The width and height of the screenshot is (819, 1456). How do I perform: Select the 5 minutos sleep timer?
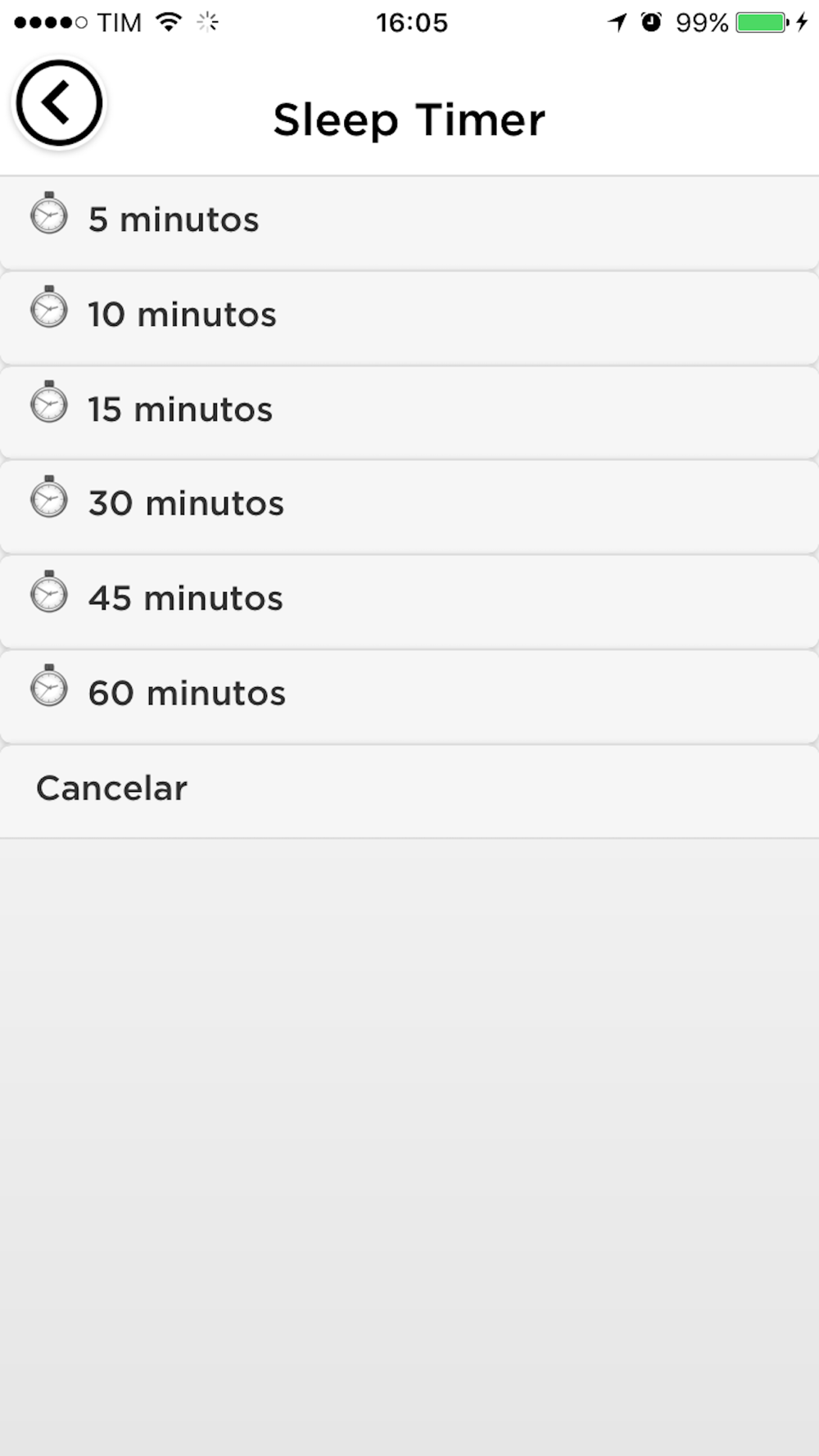pyautogui.click(x=409, y=222)
